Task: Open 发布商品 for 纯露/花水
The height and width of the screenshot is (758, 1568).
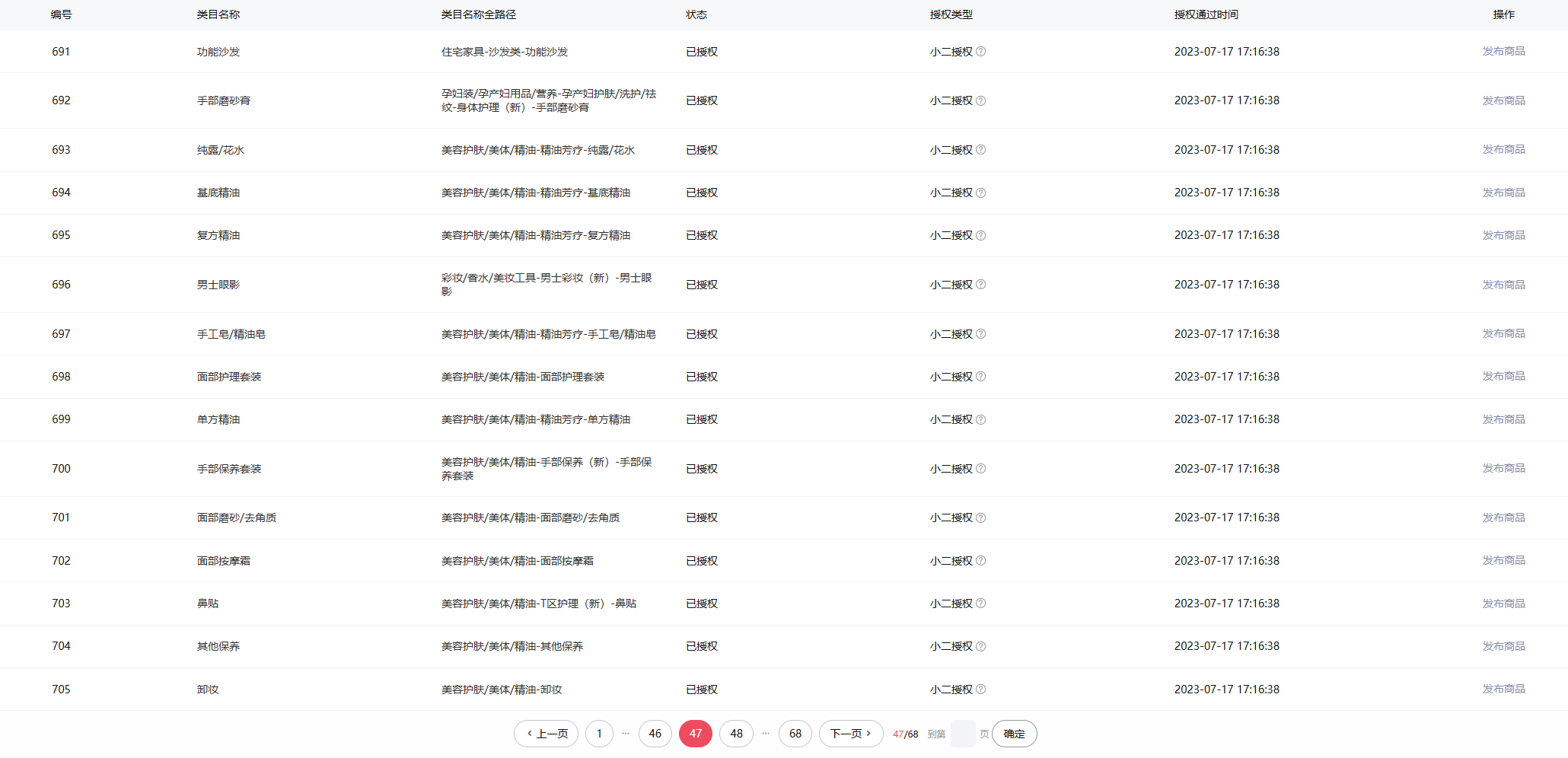Action: pos(1503,149)
